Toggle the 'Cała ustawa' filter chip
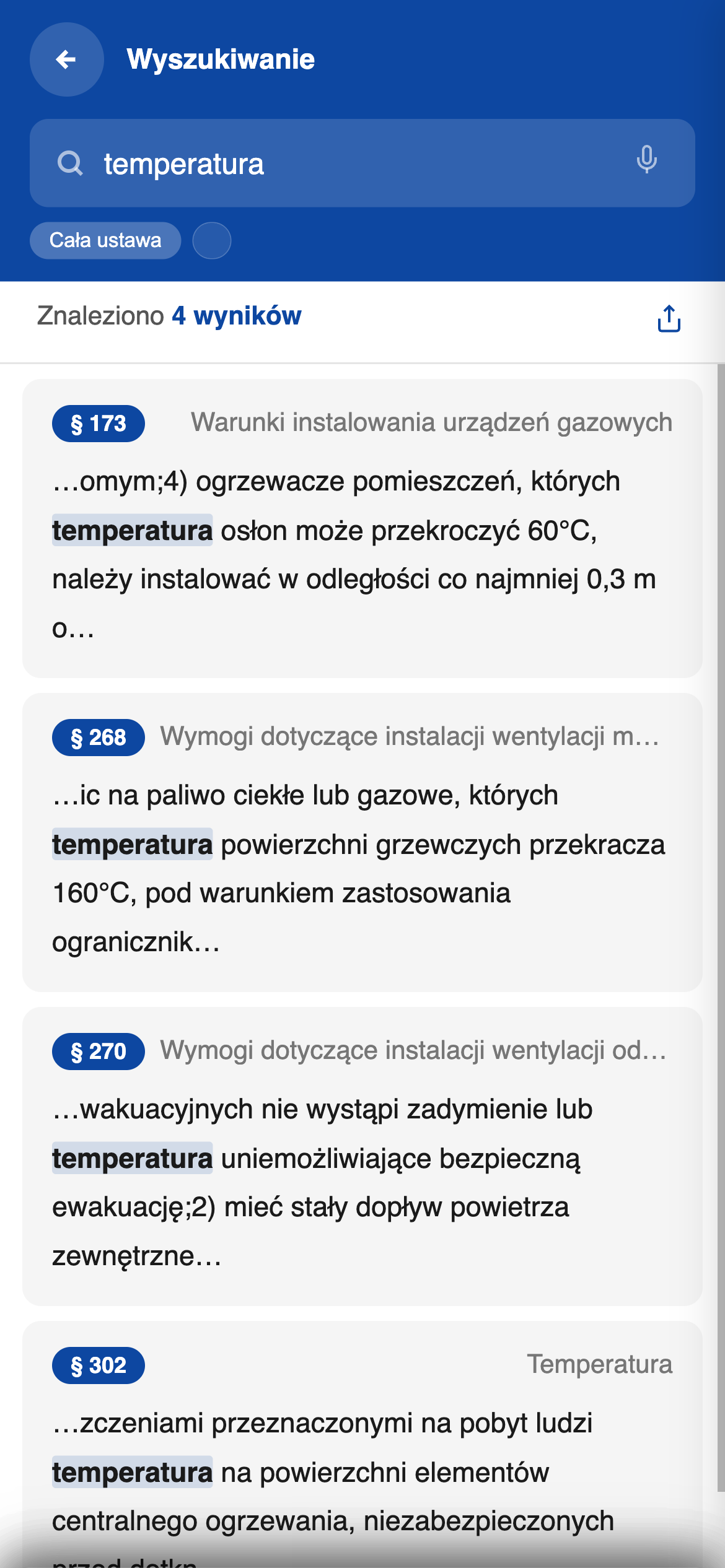 [105, 240]
